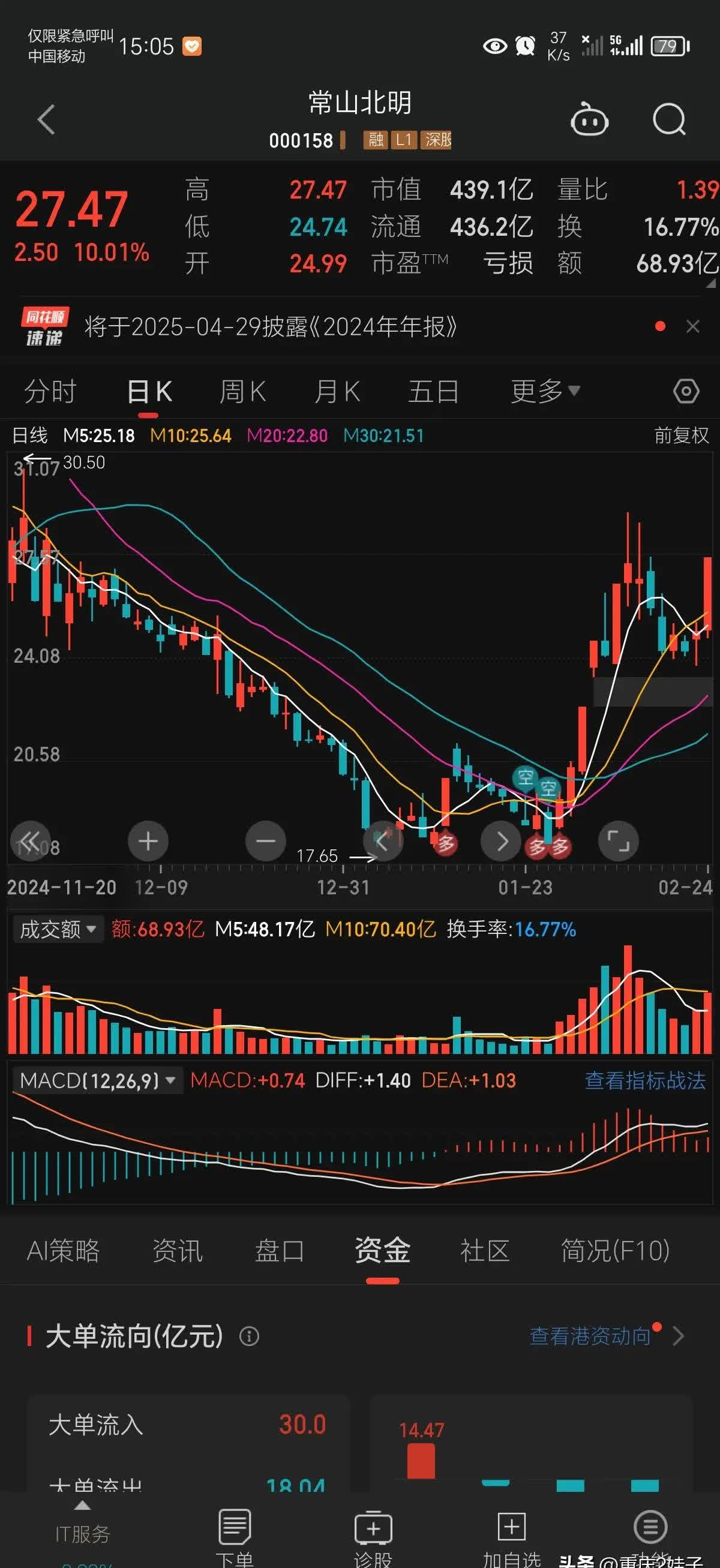This screenshot has height=1568, width=720.
Task: Zoom out the K-line chart with minus
Action: tap(265, 841)
